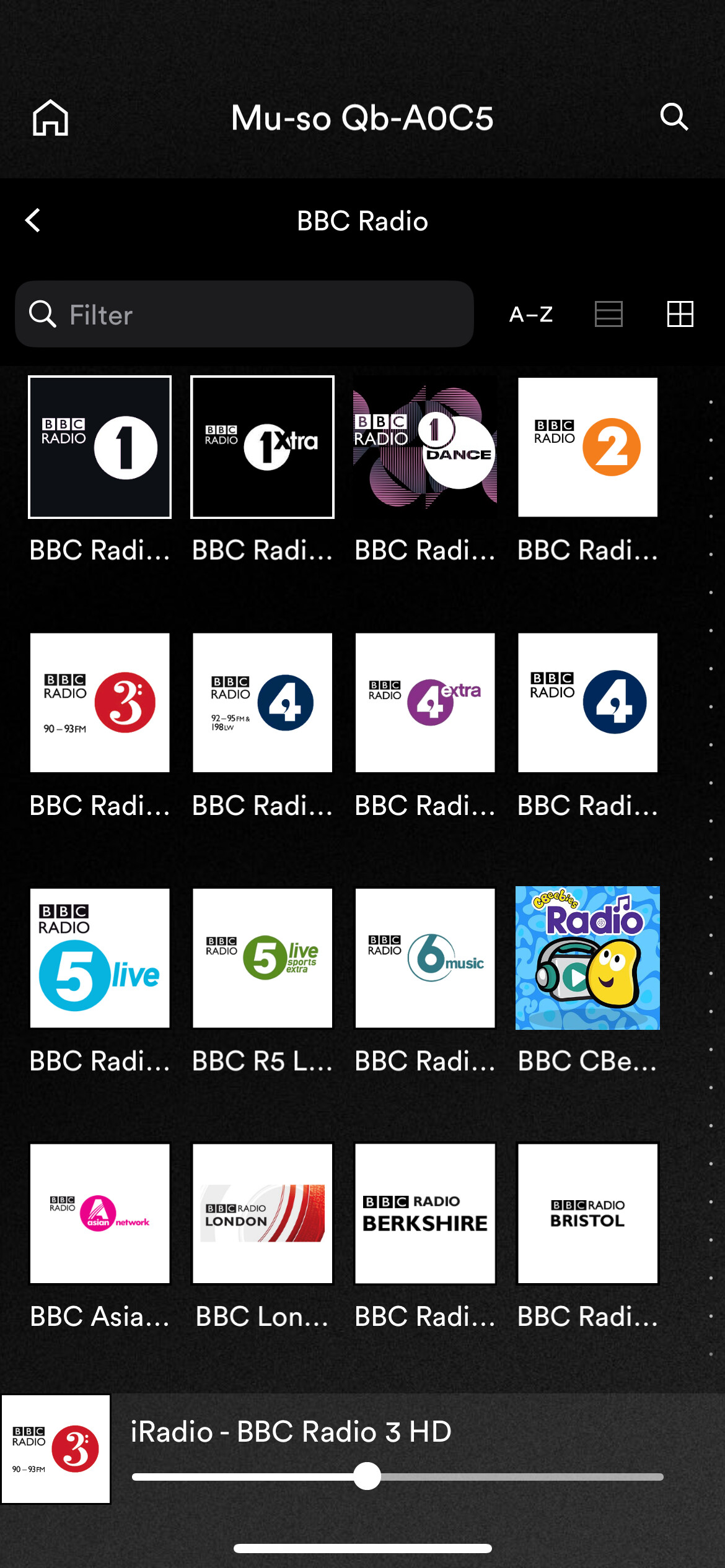Select BBC R5 Live Sports Extra

point(262,958)
